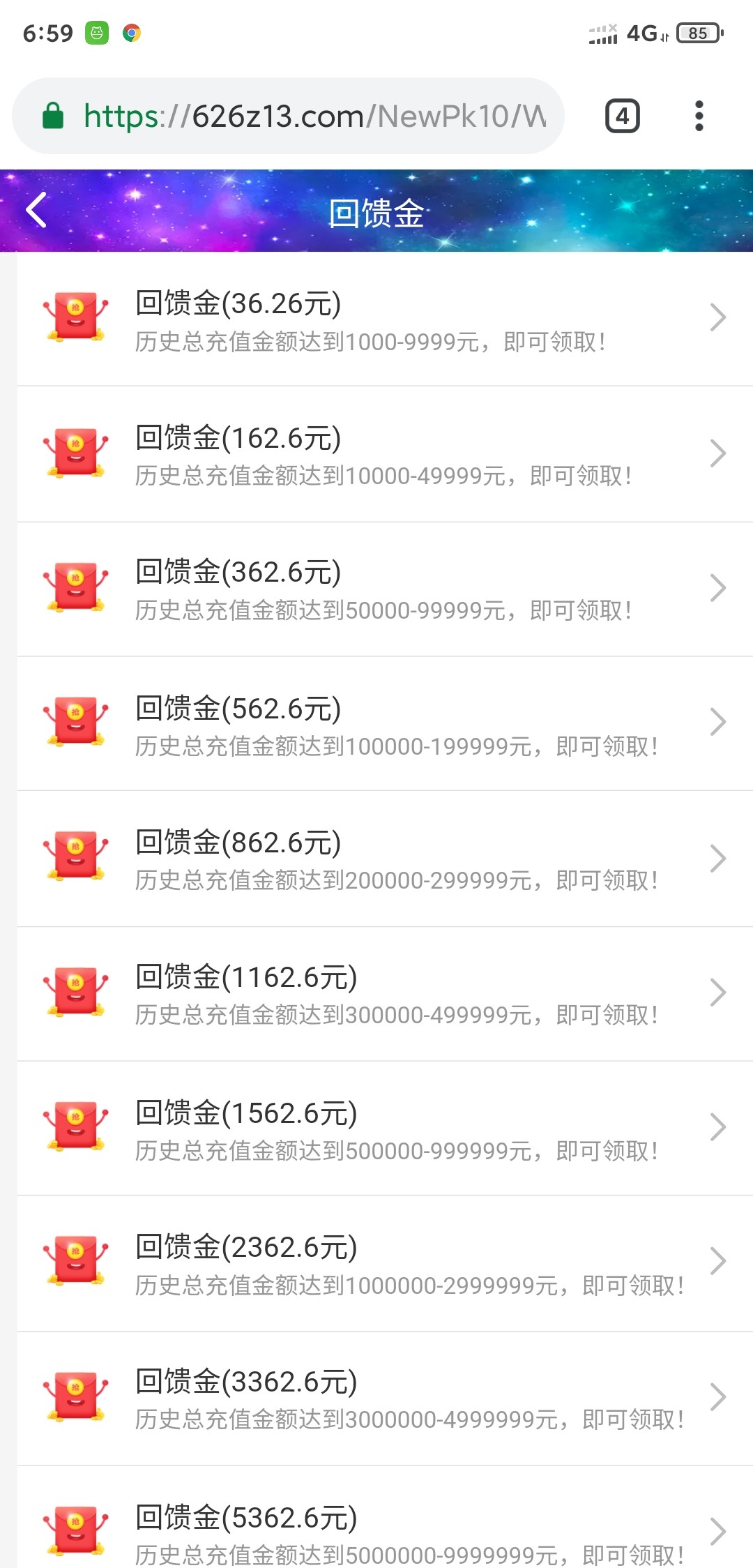
Task: Open the browser tab switcher
Action: click(622, 116)
